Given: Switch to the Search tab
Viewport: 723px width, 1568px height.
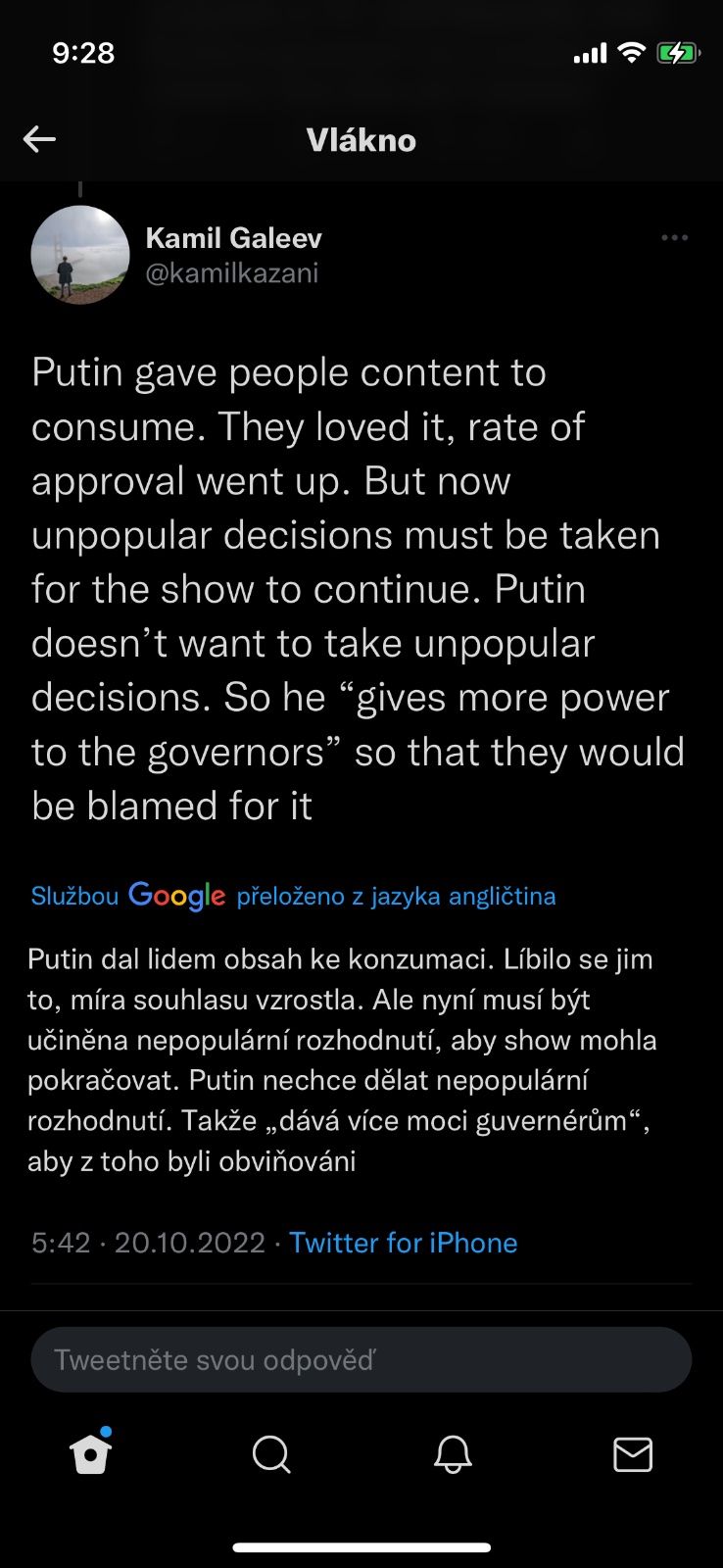Looking at the screenshot, I should (271, 1454).
